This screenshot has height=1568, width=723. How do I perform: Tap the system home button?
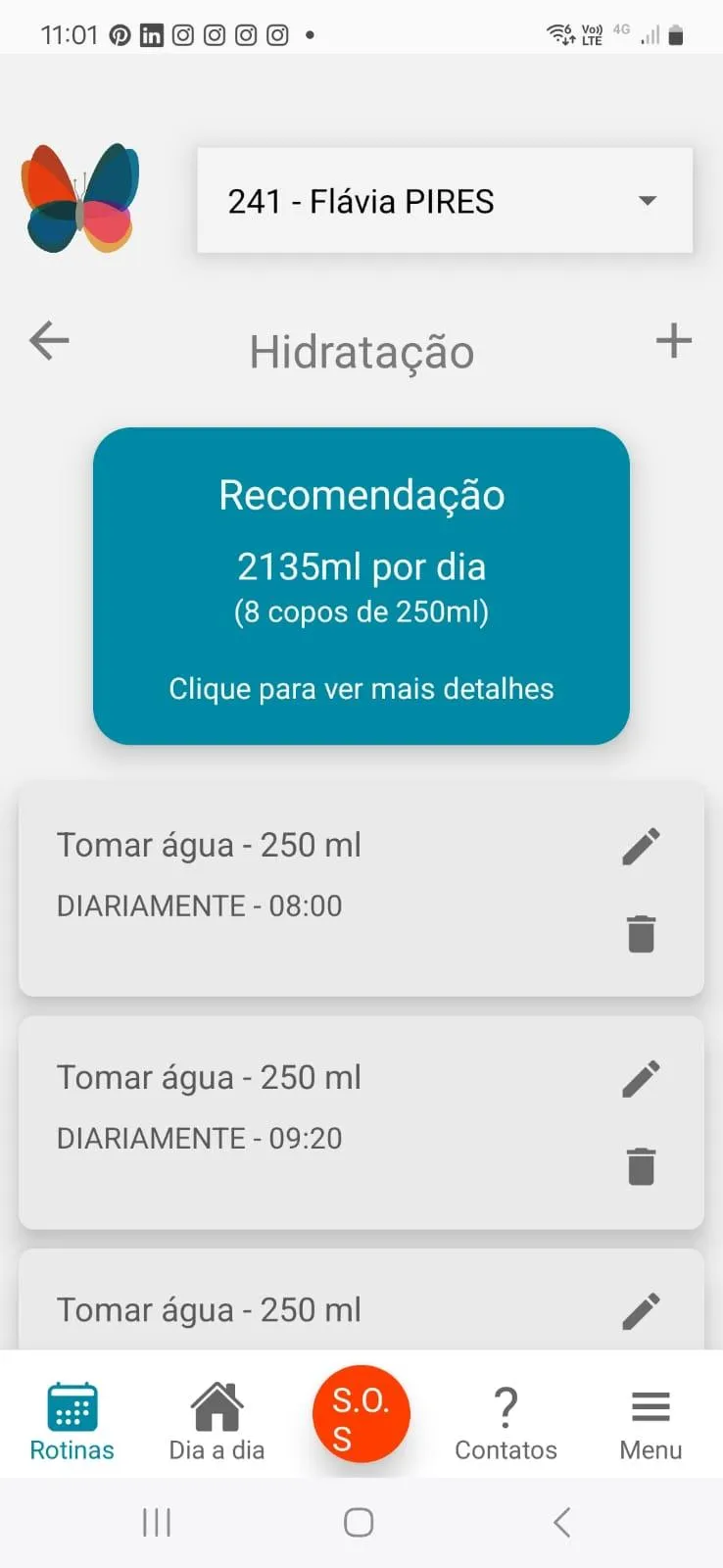(359, 1522)
